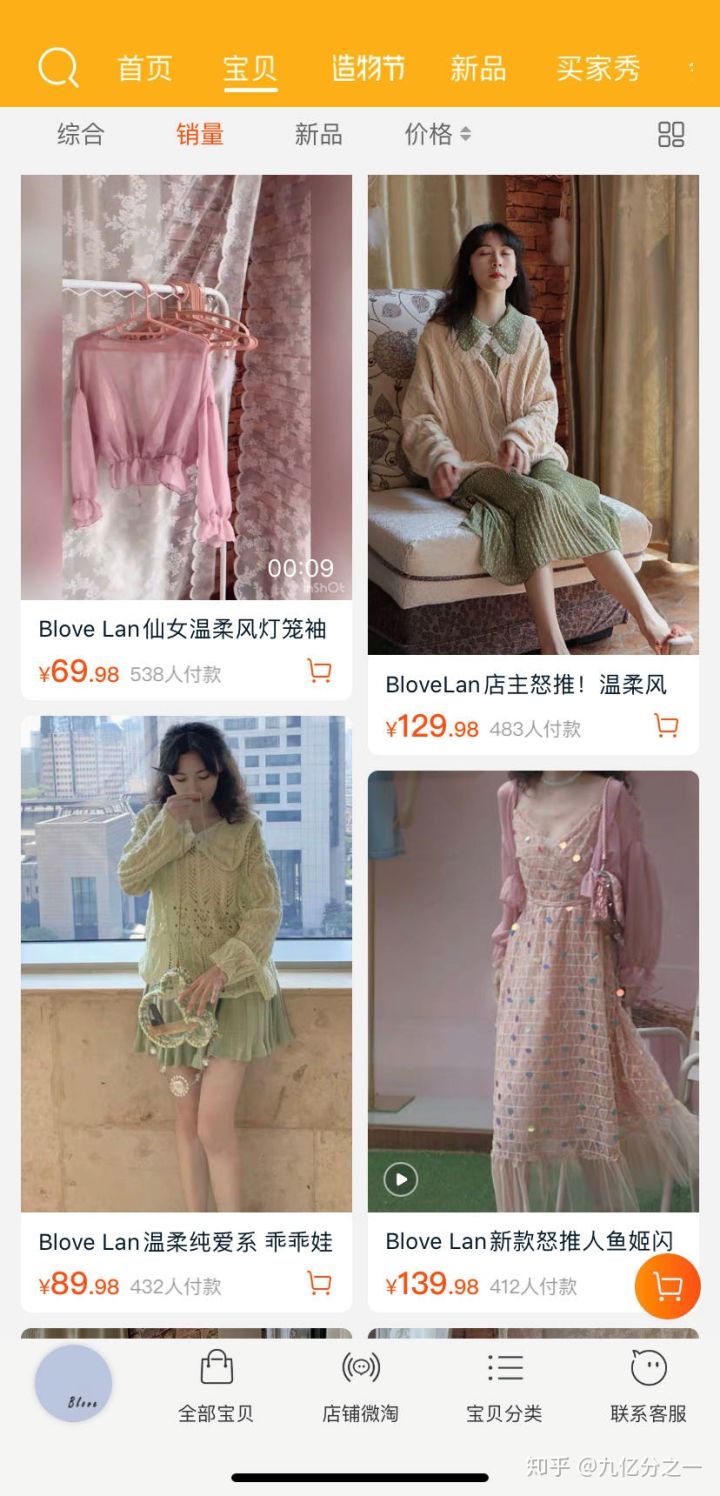Viewport: 720px width, 1496px height.
Task: Open 宝贝分类 category list icon
Action: coord(506,1367)
